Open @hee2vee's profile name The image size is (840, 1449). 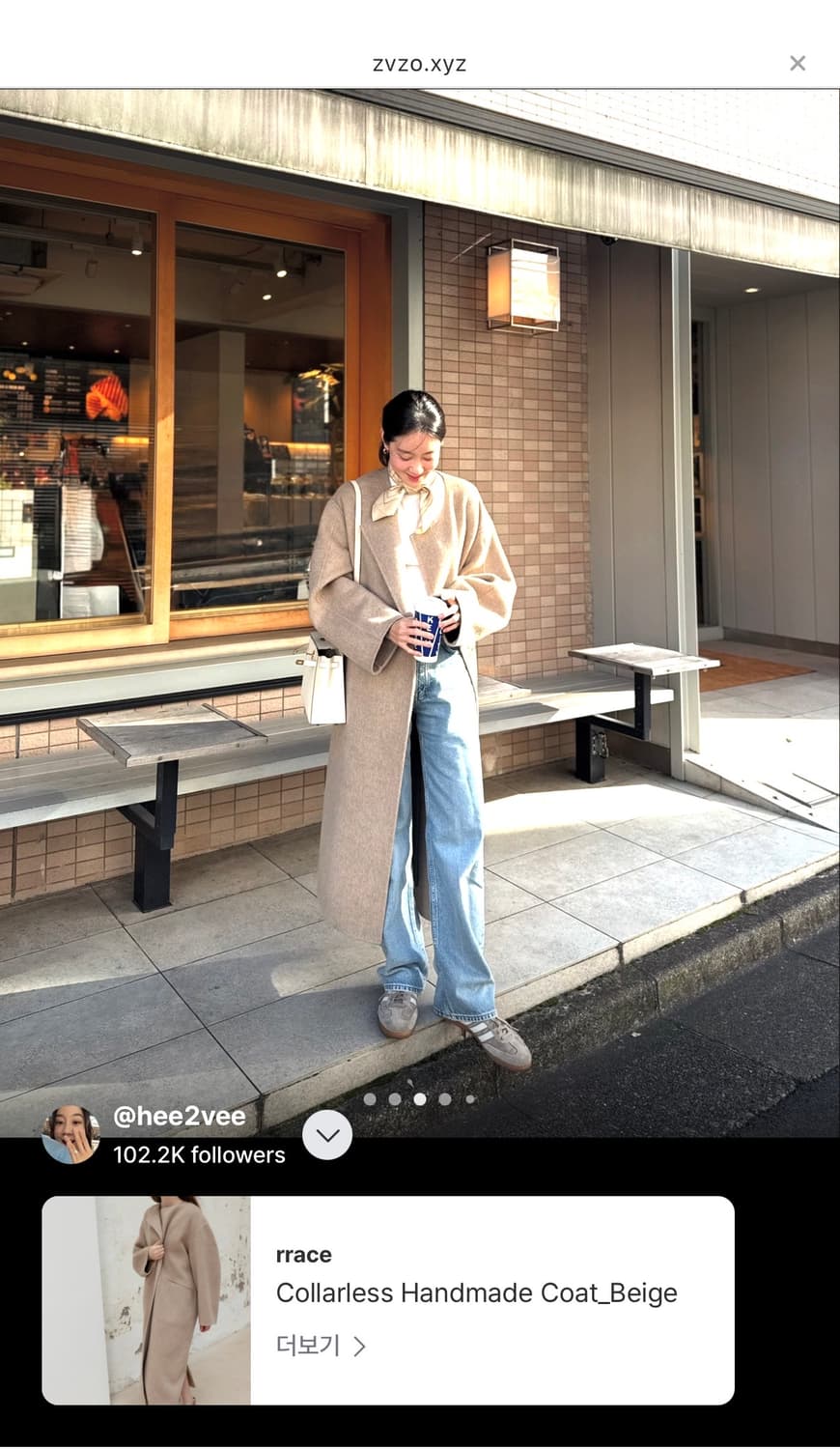[x=179, y=1116]
